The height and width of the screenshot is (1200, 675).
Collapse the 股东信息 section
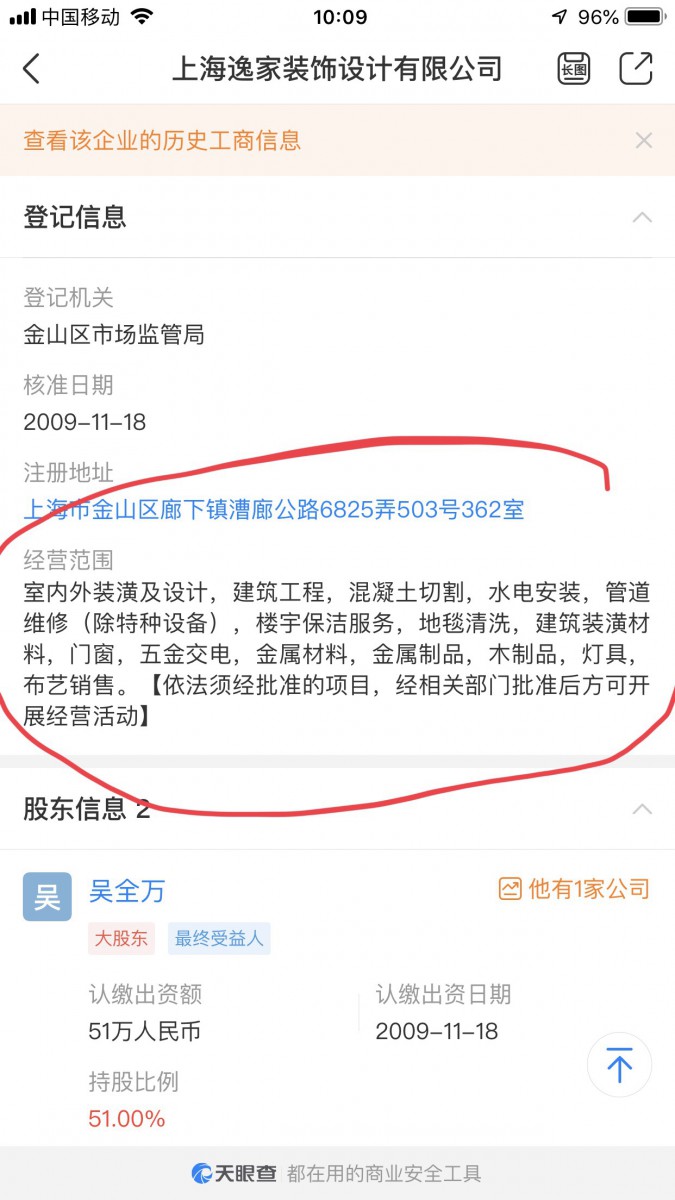tap(643, 808)
